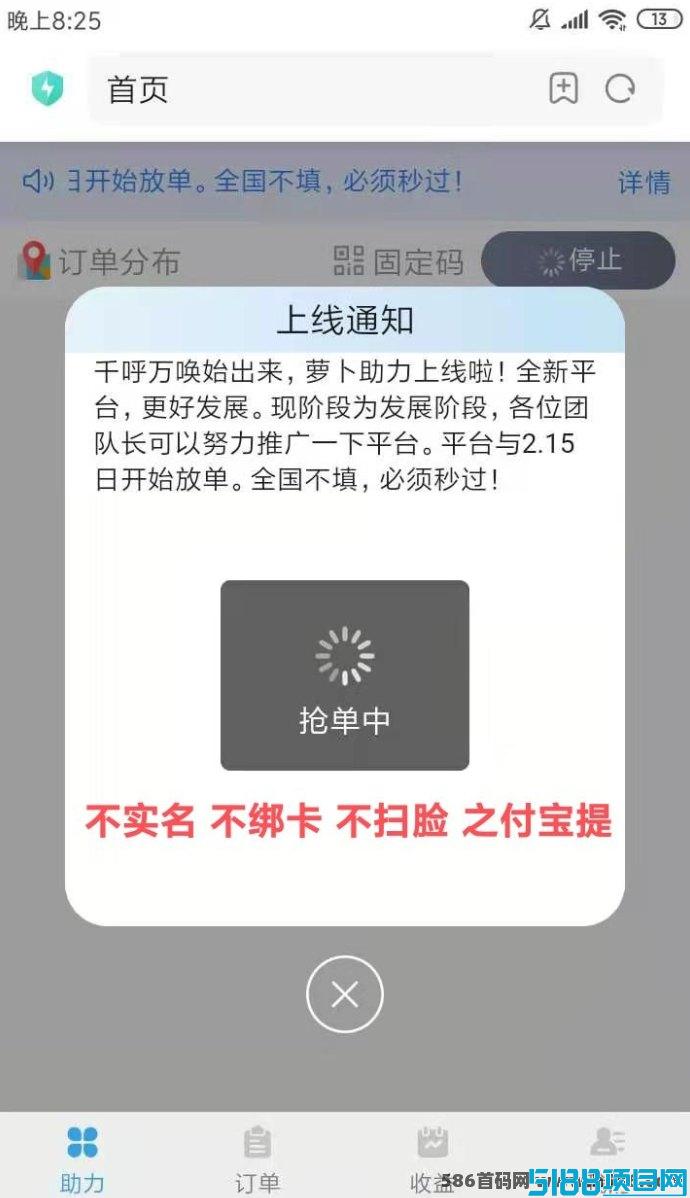The image size is (690, 1198).
Task: Switch to the 订单 tab
Action: [x=257, y=1156]
